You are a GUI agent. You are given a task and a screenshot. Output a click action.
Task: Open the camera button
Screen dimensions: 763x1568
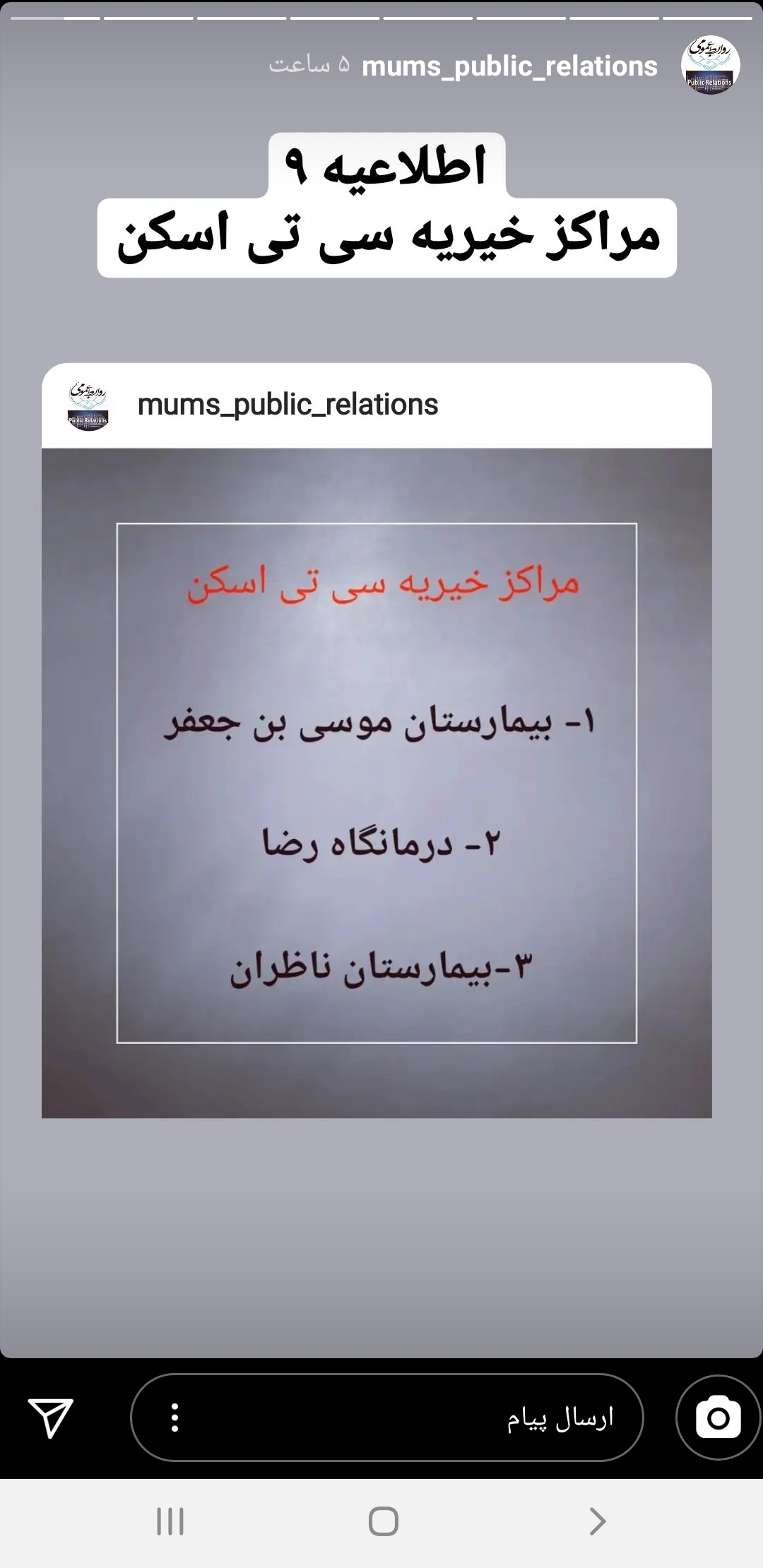pyautogui.click(x=718, y=1418)
